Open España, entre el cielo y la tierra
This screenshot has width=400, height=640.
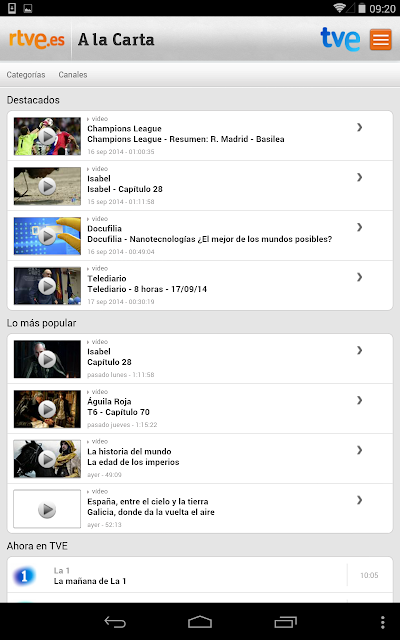coord(200,509)
